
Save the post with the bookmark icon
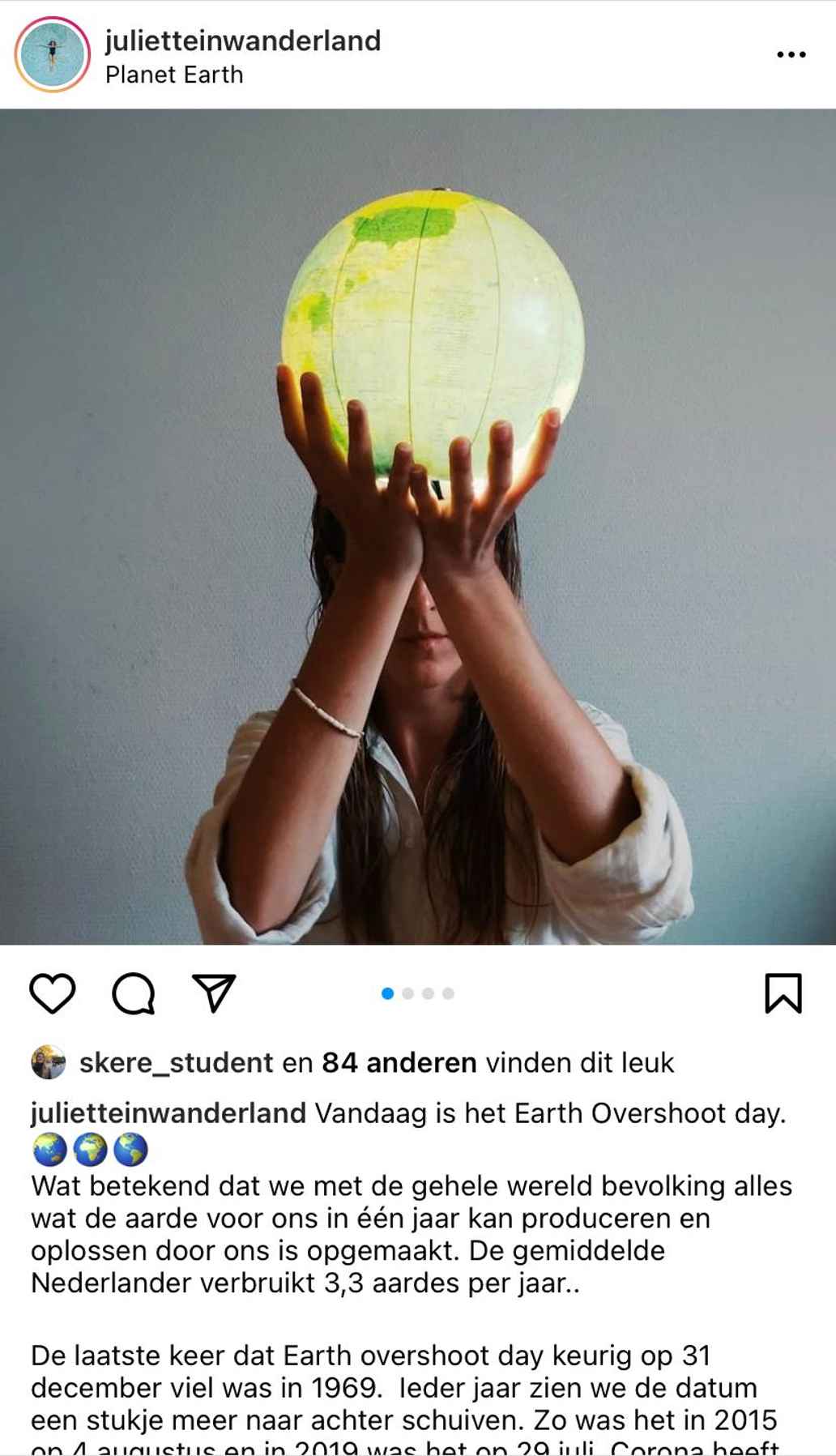click(783, 993)
